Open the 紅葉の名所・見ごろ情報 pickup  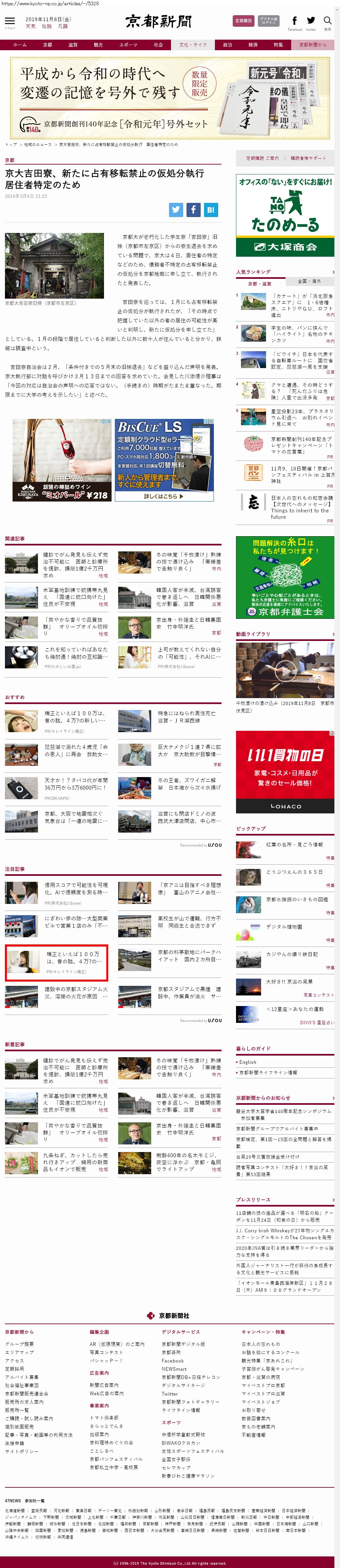[x=294, y=844]
